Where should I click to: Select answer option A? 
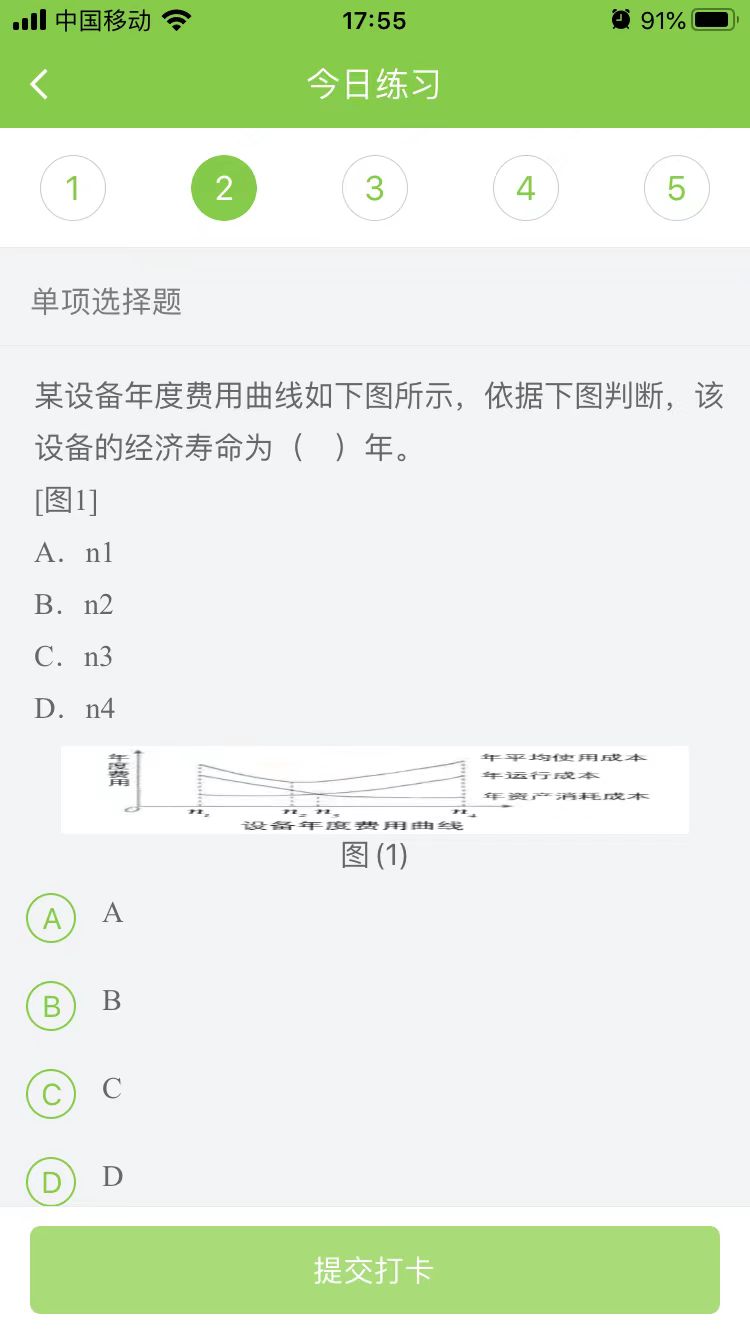pyautogui.click(x=51, y=918)
